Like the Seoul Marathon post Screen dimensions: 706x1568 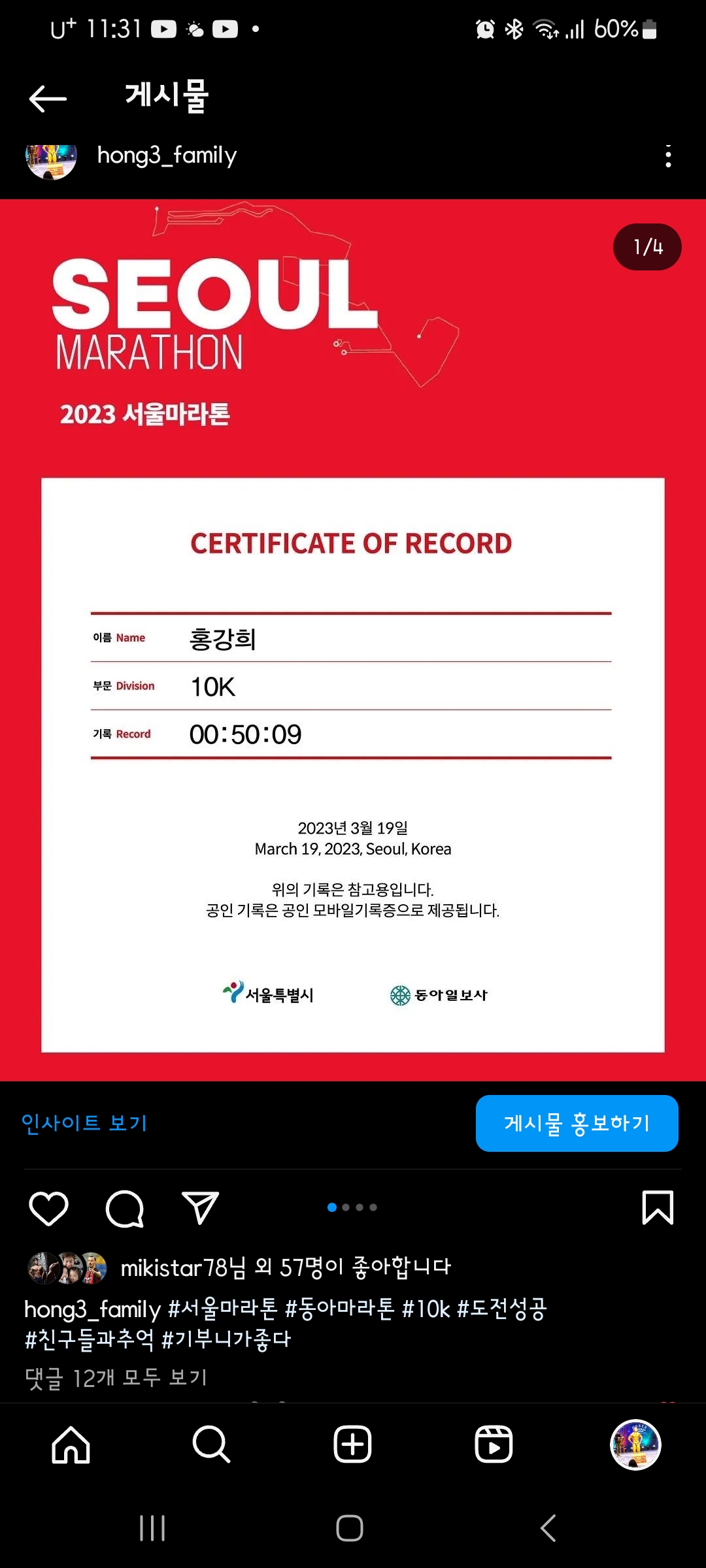coord(49,1208)
